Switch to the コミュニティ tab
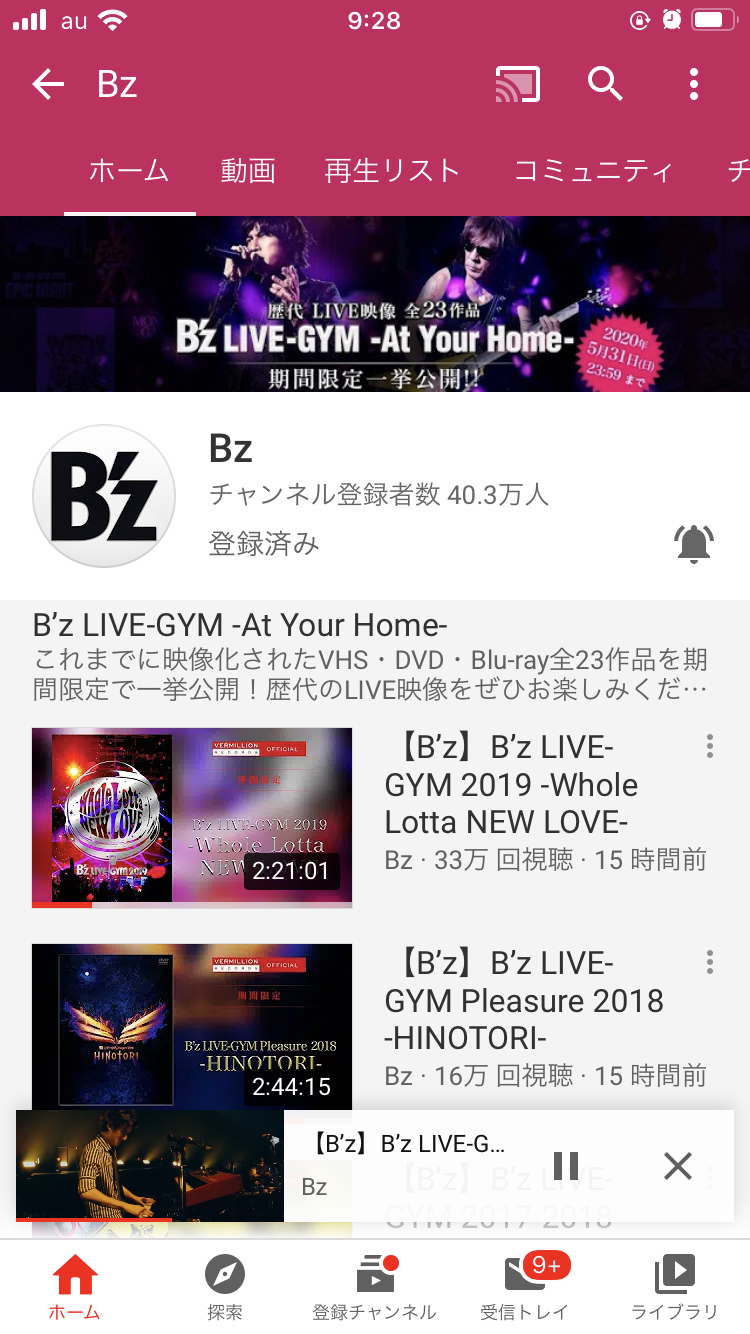 [593, 171]
